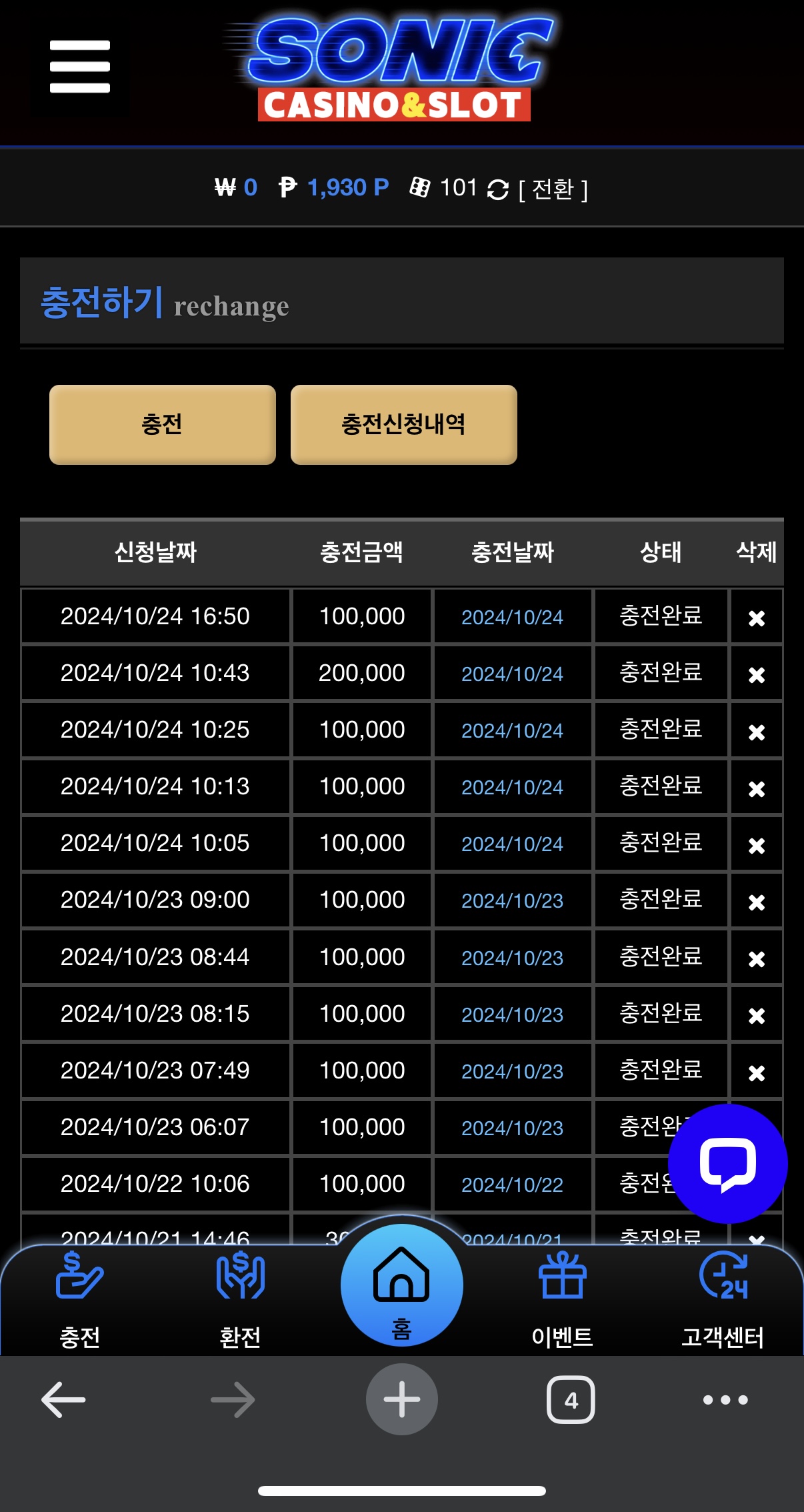Open the 이벤트 events tab
This screenshot has height=1512, width=804.
pos(563,1301)
